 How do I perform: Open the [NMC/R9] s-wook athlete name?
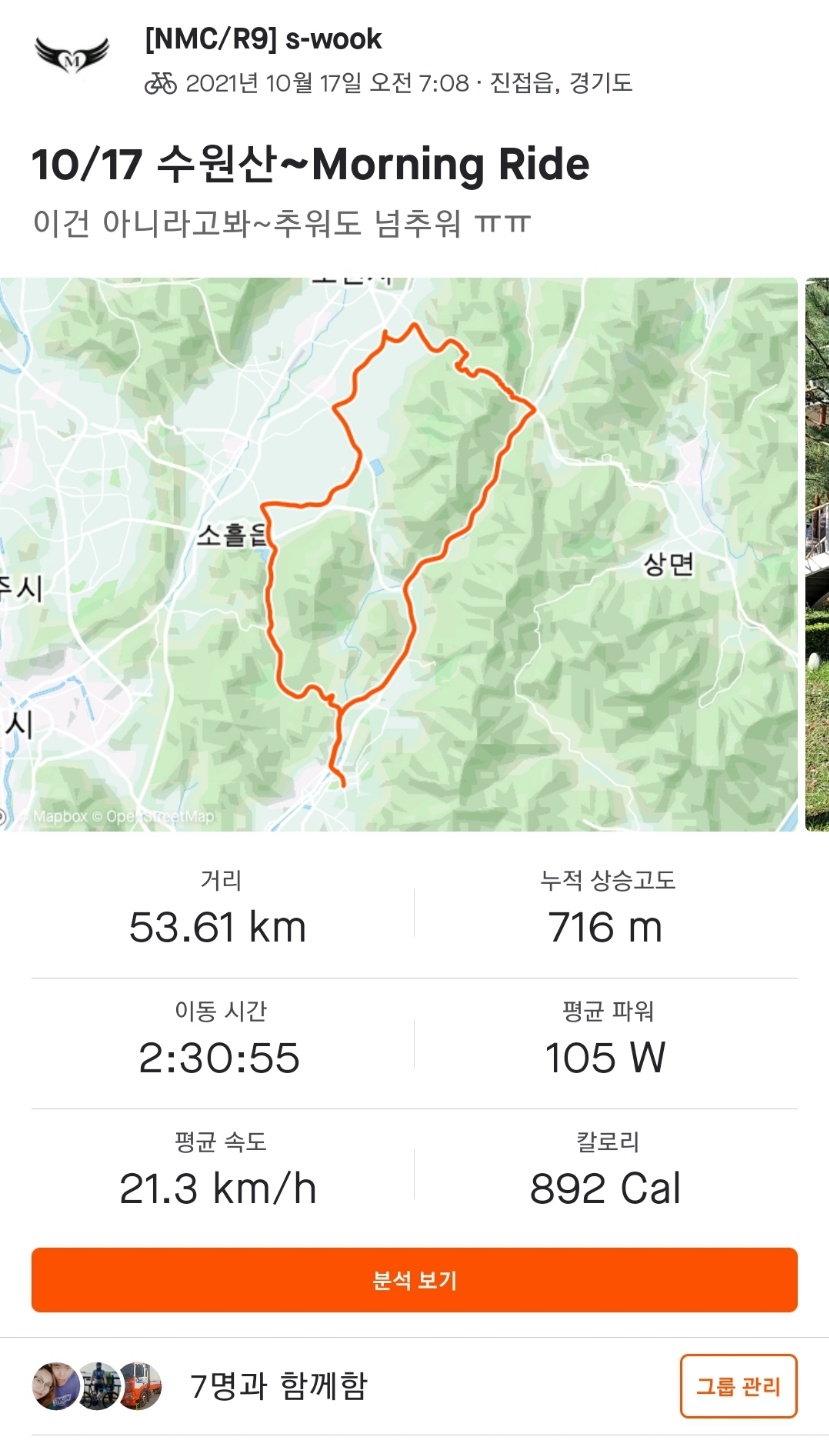[264, 40]
